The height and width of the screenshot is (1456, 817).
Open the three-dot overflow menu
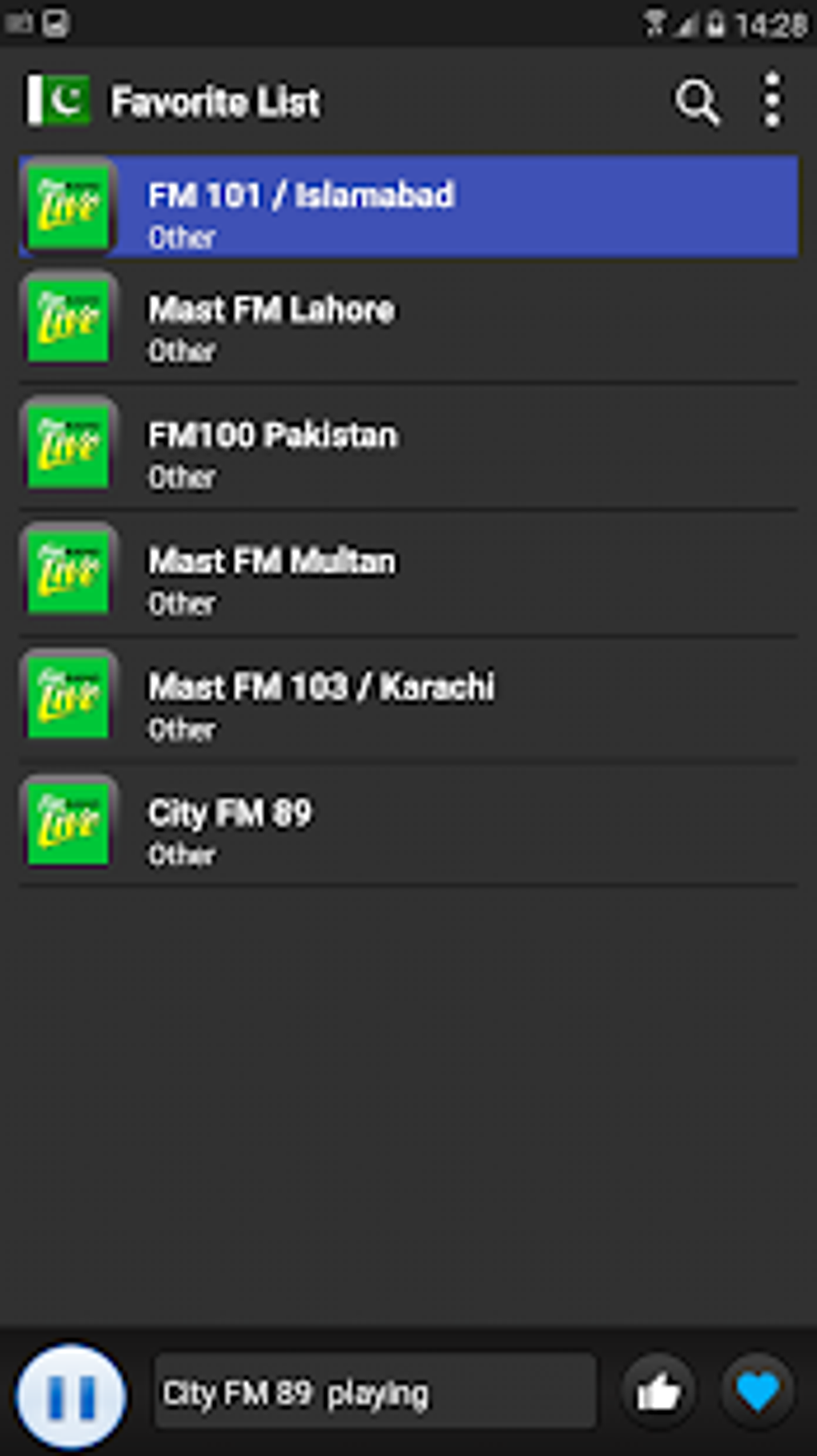click(x=771, y=101)
